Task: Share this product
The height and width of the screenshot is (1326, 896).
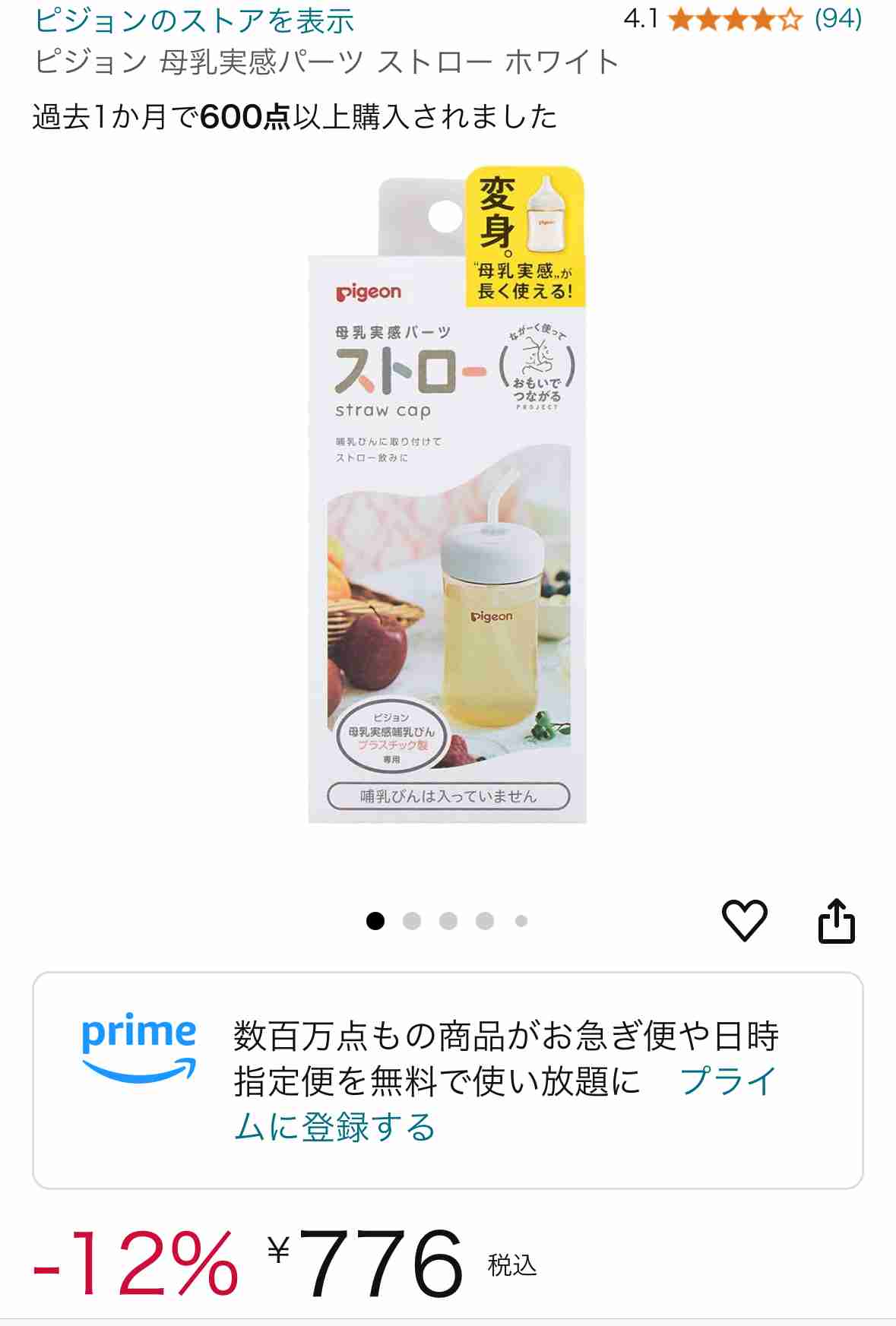Action: [x=836, y=921]
